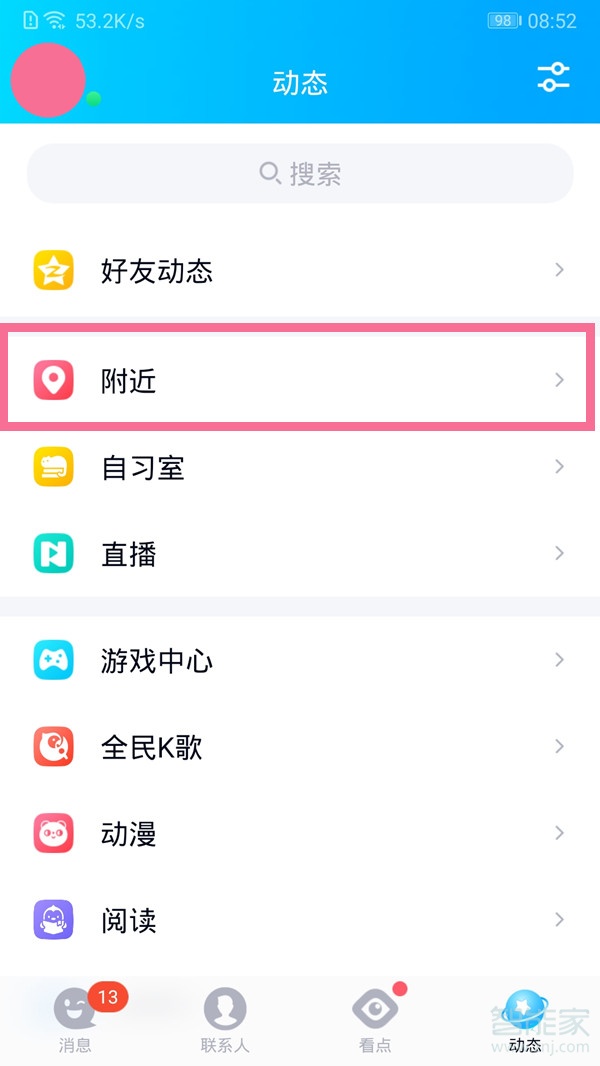Image resolution: width=600 pixels, height=1066 pixels.
Task: Open 好友动态
Action: [300, 270]
